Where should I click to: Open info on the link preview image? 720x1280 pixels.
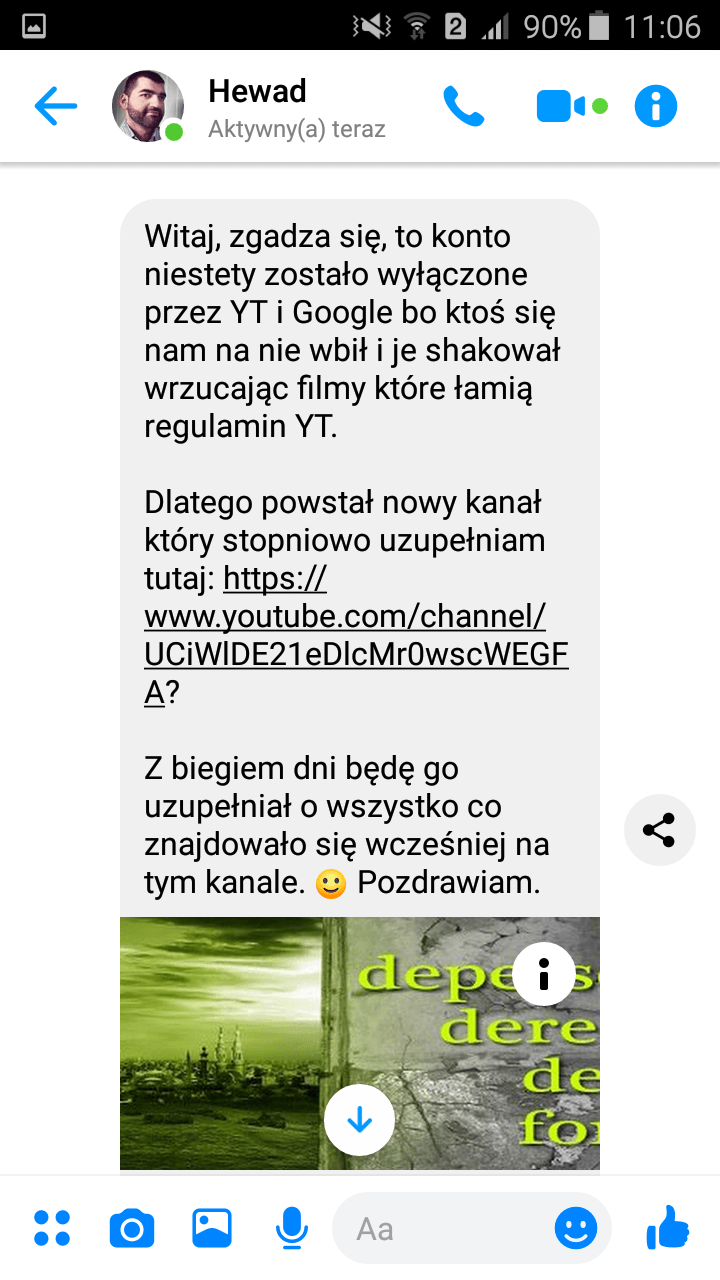[543, 973]
